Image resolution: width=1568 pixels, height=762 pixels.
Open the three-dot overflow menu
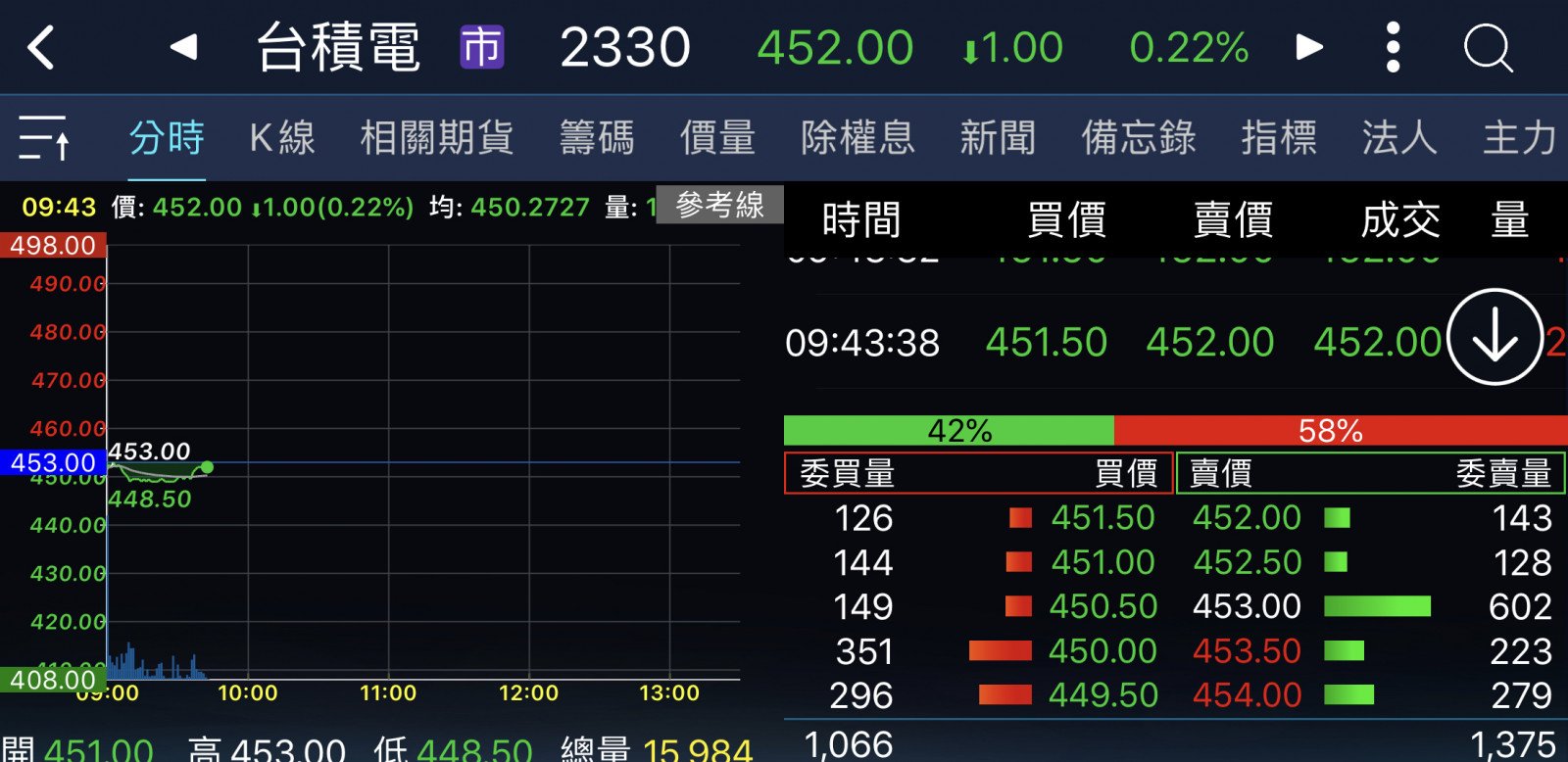pos(1393,47)
